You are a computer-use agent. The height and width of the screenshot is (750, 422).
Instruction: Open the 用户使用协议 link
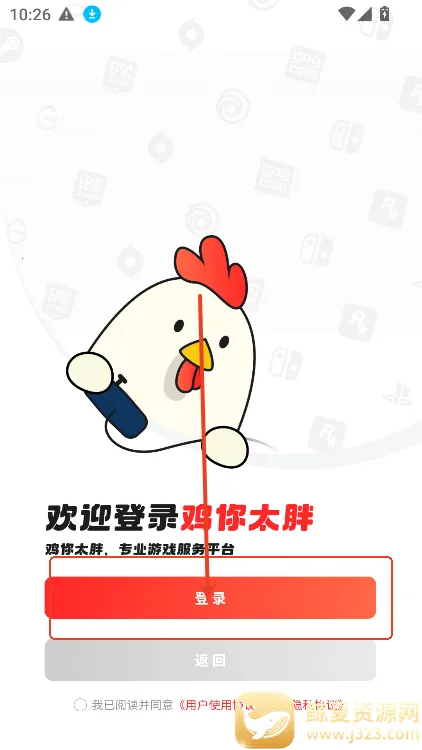[211, 705]
